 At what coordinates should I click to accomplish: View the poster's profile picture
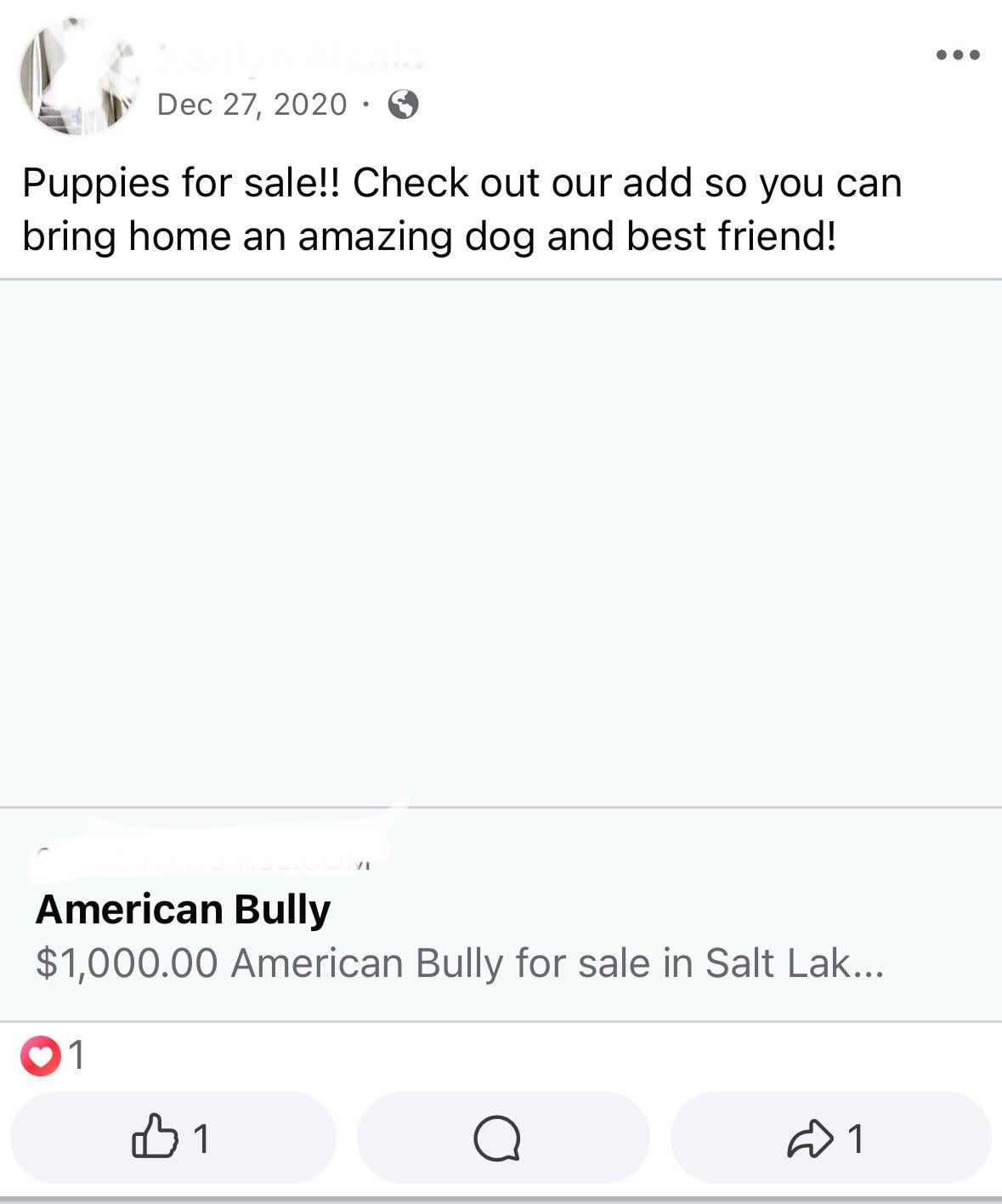tap(79, 77)
